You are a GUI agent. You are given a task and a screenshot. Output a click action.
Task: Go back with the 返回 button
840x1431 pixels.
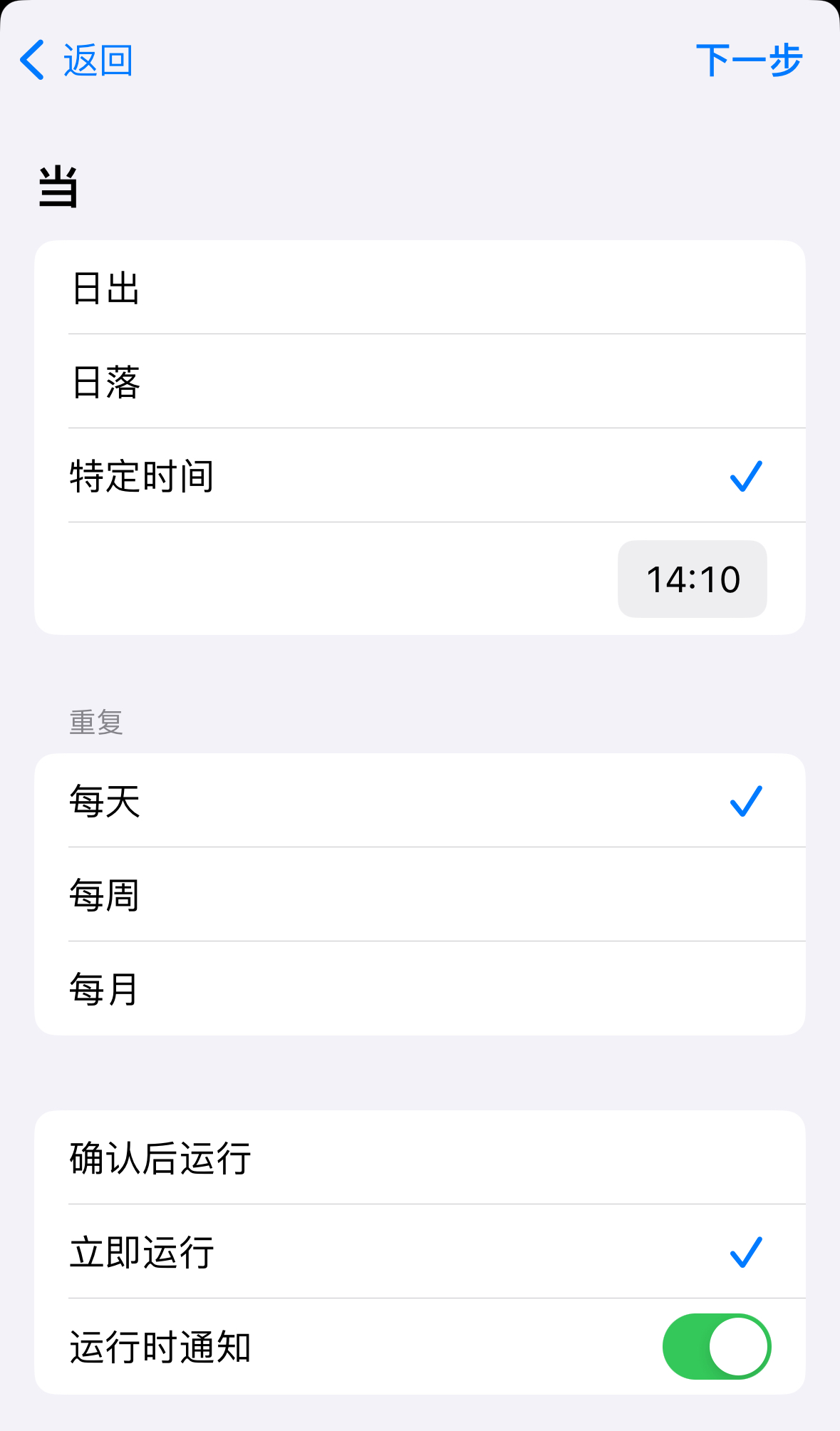pyautogui.click(x=77, y=60)
